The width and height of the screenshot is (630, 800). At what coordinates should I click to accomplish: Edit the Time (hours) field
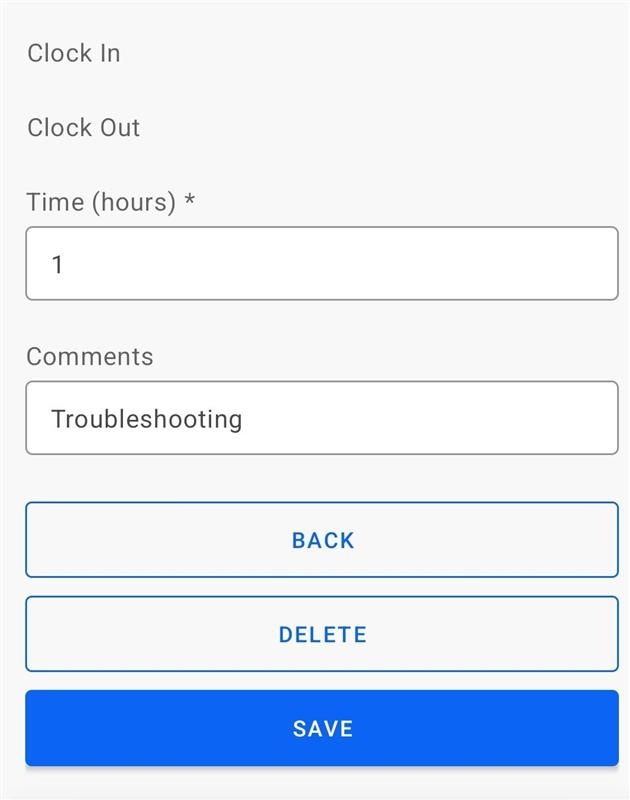tap(321, 264)
